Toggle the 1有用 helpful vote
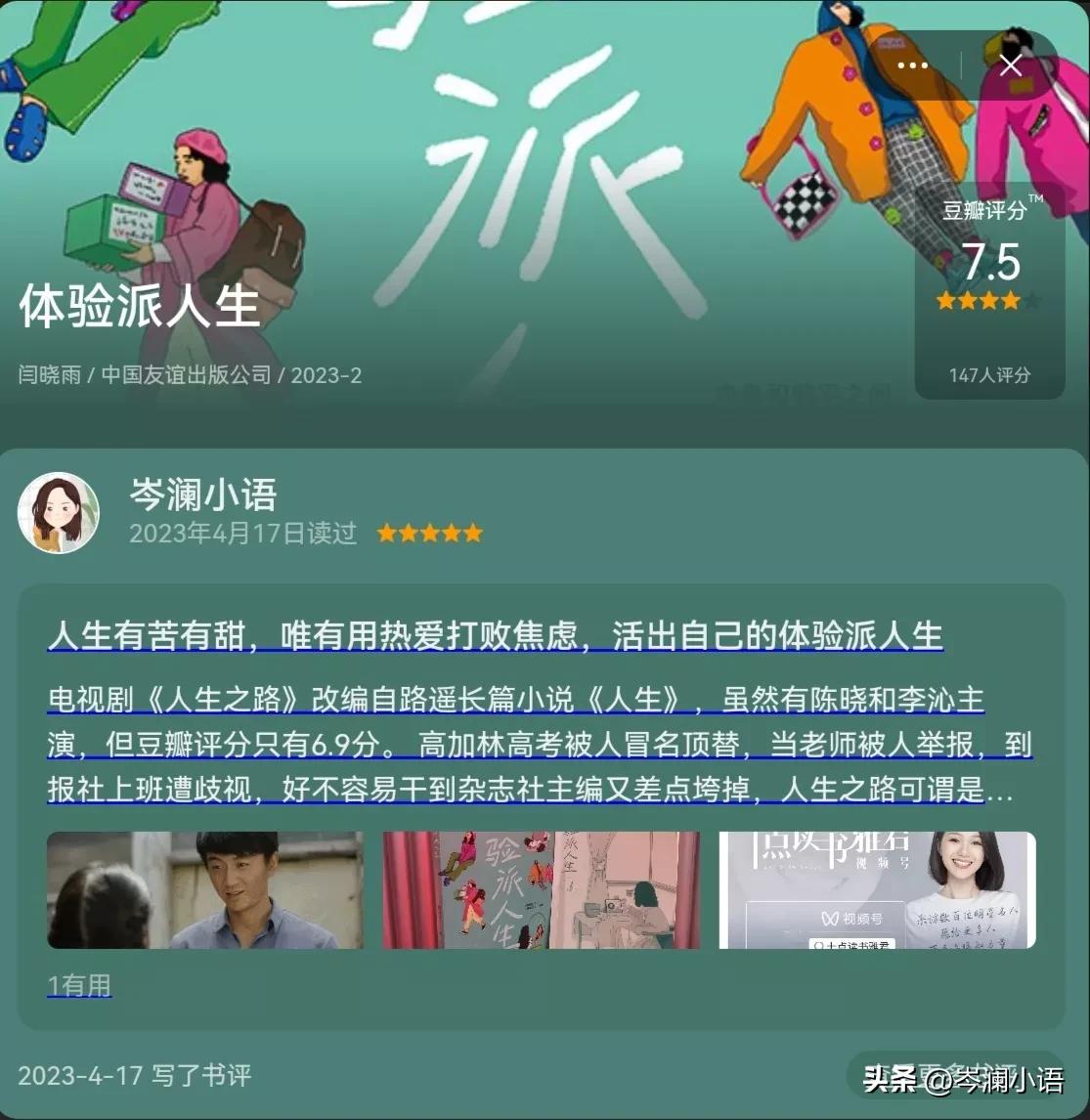 click(78, 985)
